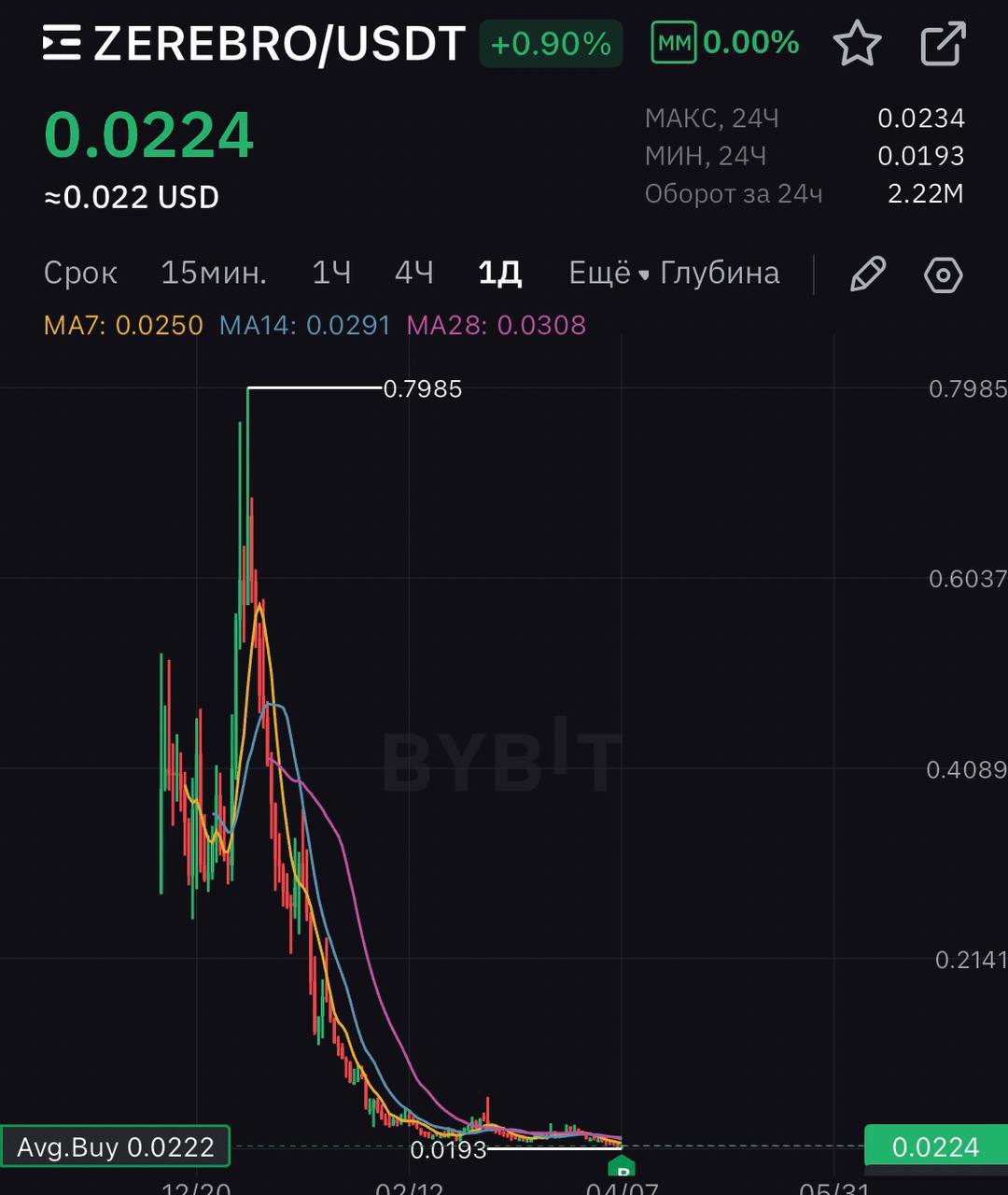Tap the Avg.Buy 0.0222 label
This screenshot has width=1008, height=1195.
point(115,1146)
